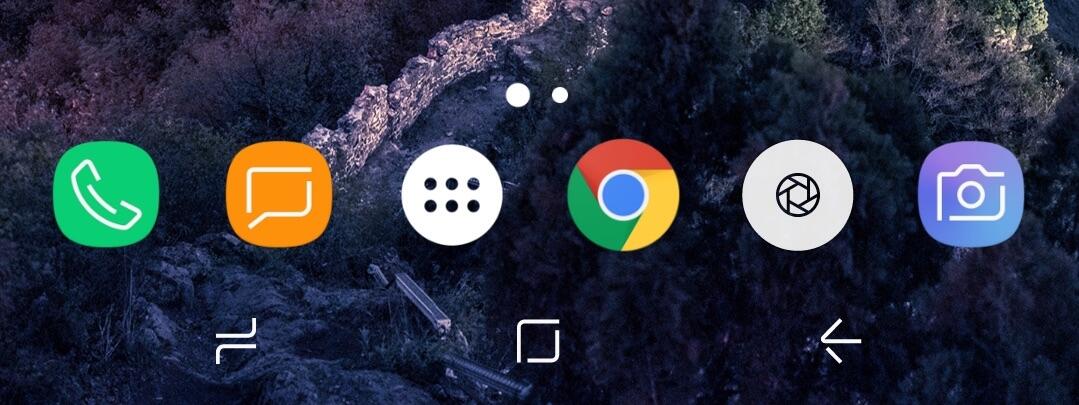Go back using the navigation arrow
The image size is (1079, 405).
click(840, 342)
